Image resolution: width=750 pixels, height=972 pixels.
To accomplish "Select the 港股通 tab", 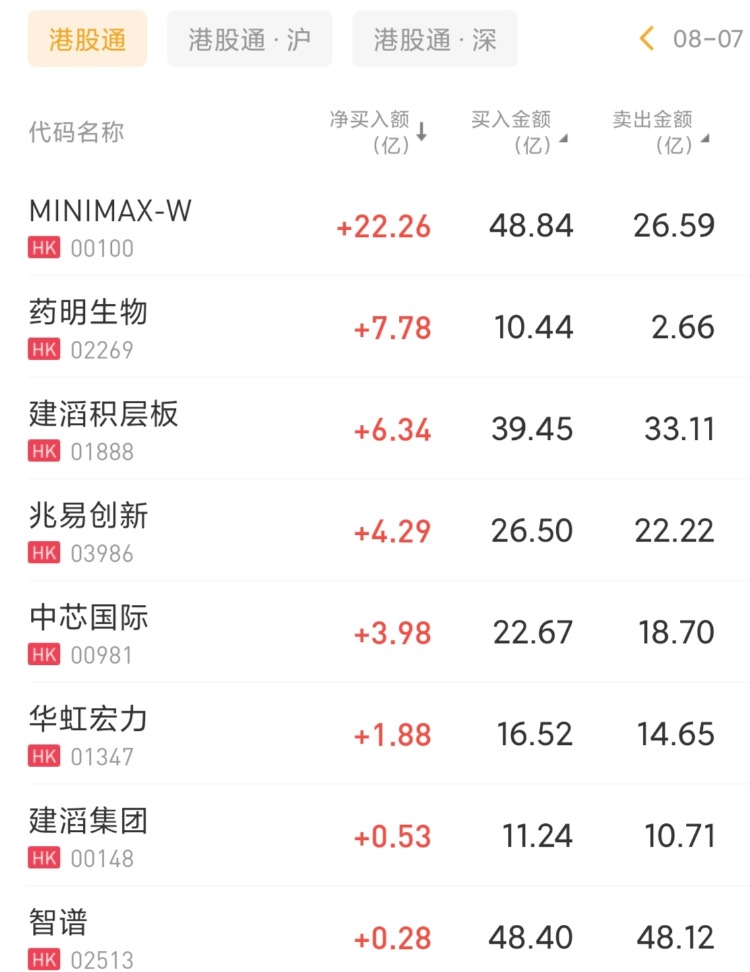I will click(87, 39).
